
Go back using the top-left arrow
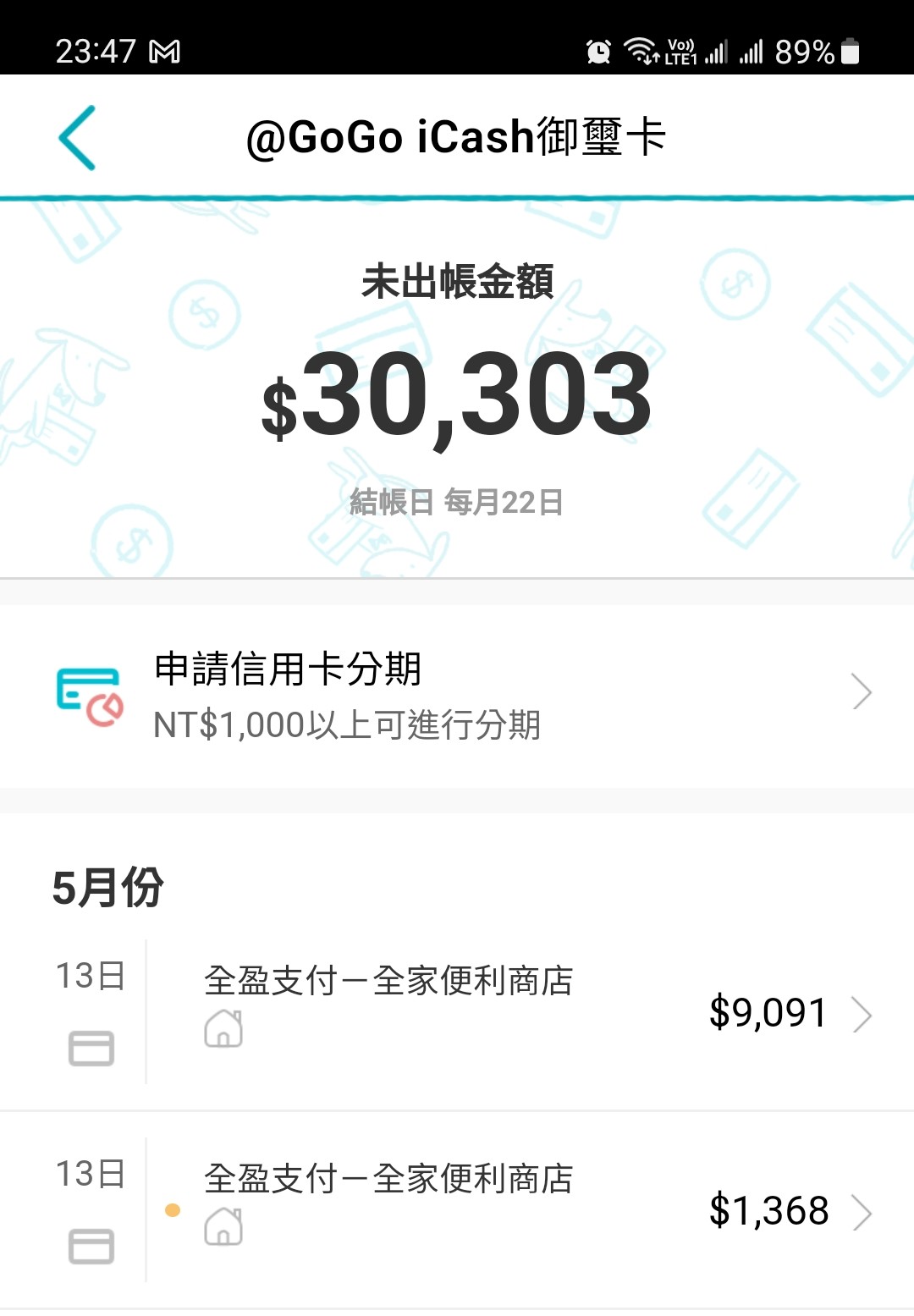(78, 138)
